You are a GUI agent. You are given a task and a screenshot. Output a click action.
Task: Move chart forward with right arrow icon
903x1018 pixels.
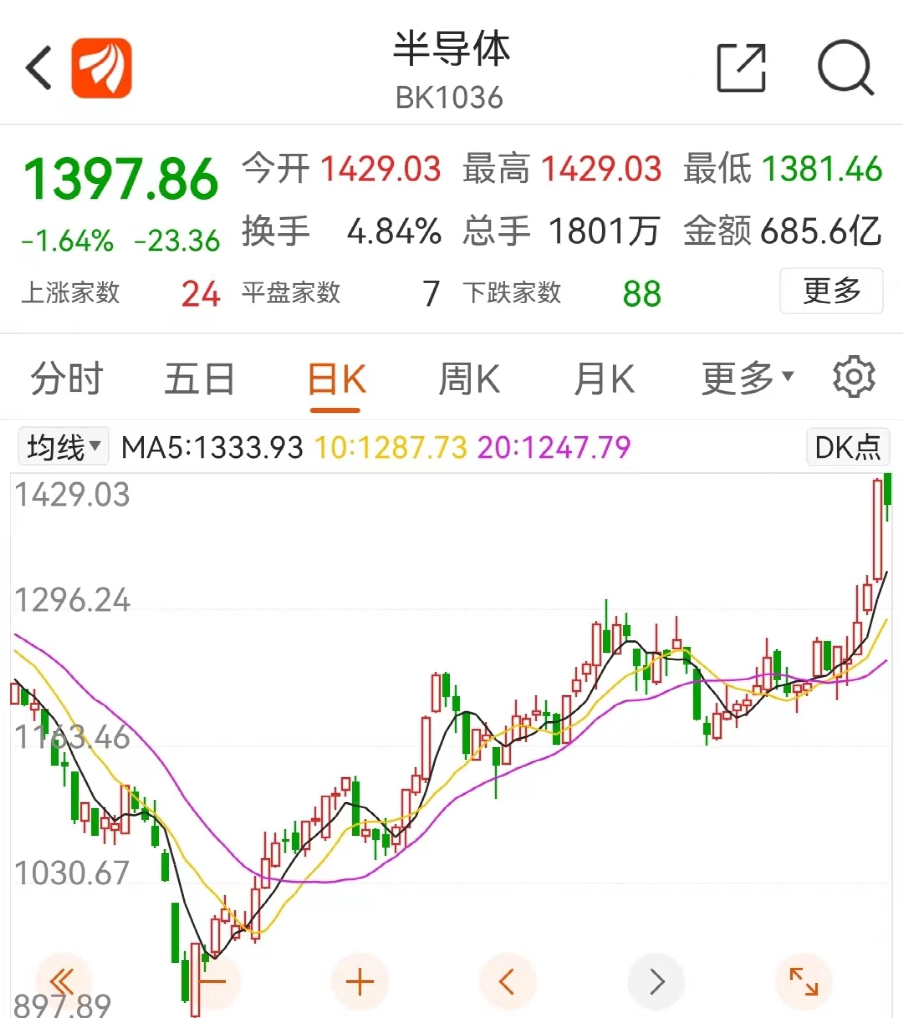655,981
